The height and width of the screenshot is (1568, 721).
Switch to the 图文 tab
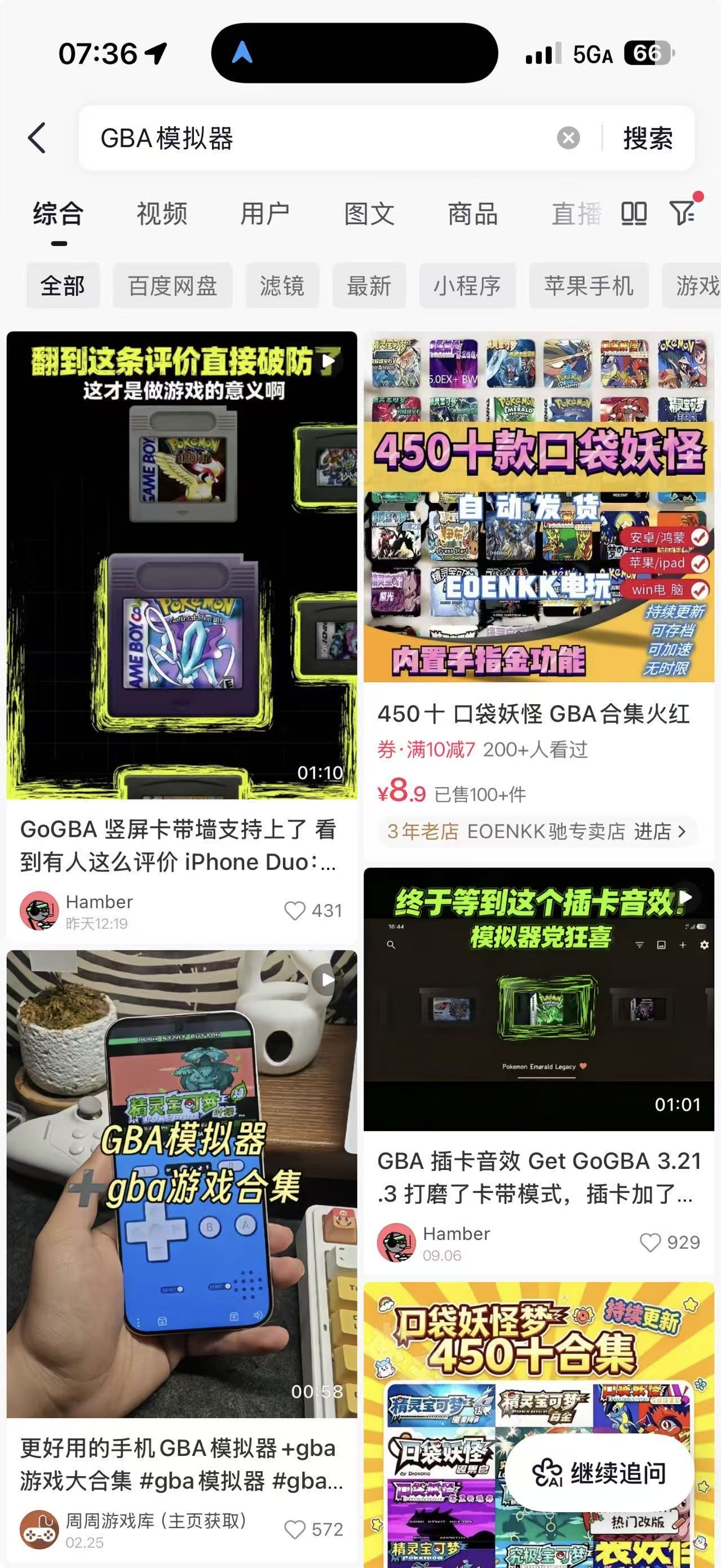click(x=369, y=214)
